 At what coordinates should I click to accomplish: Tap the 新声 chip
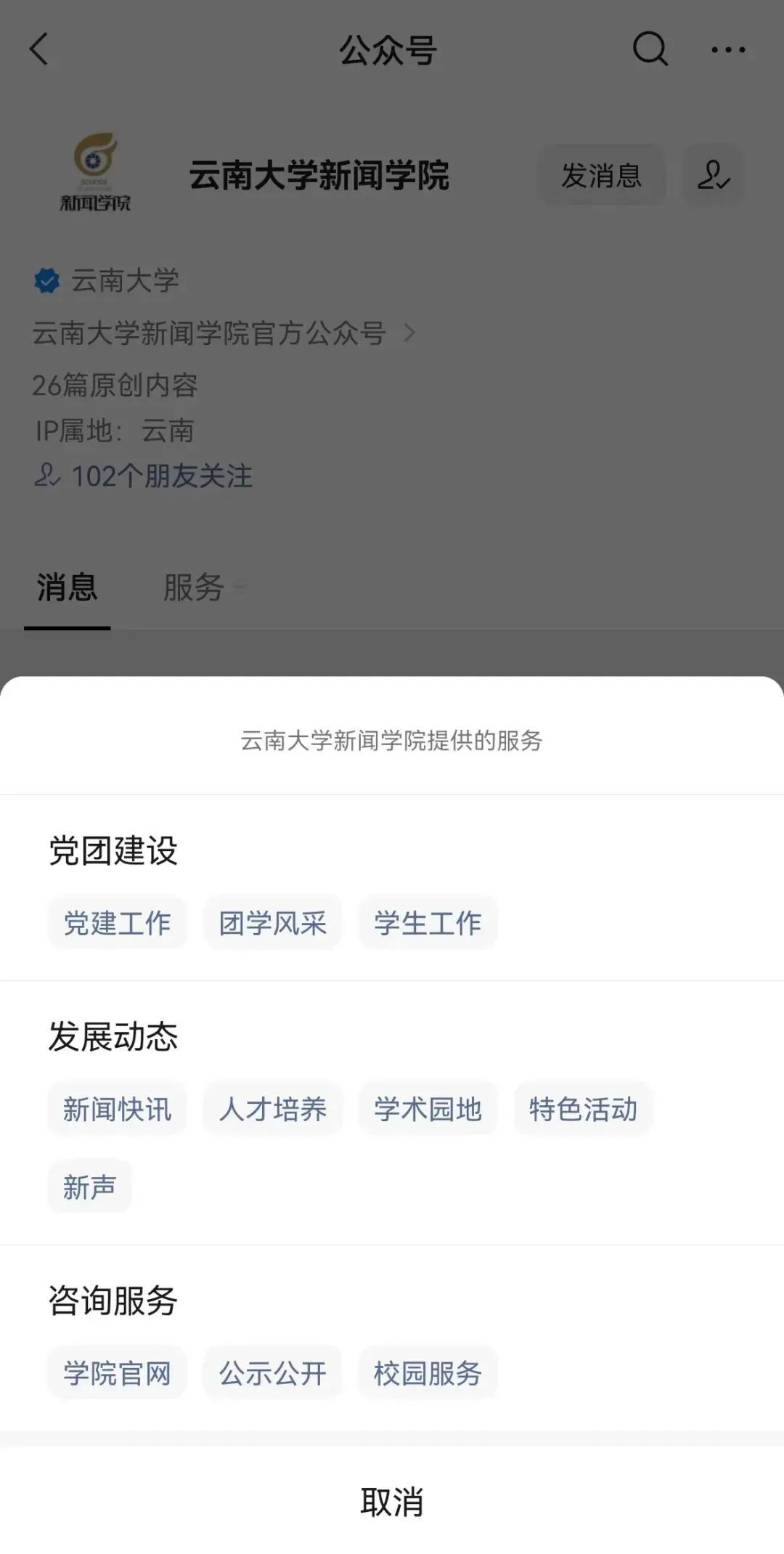89,1187
